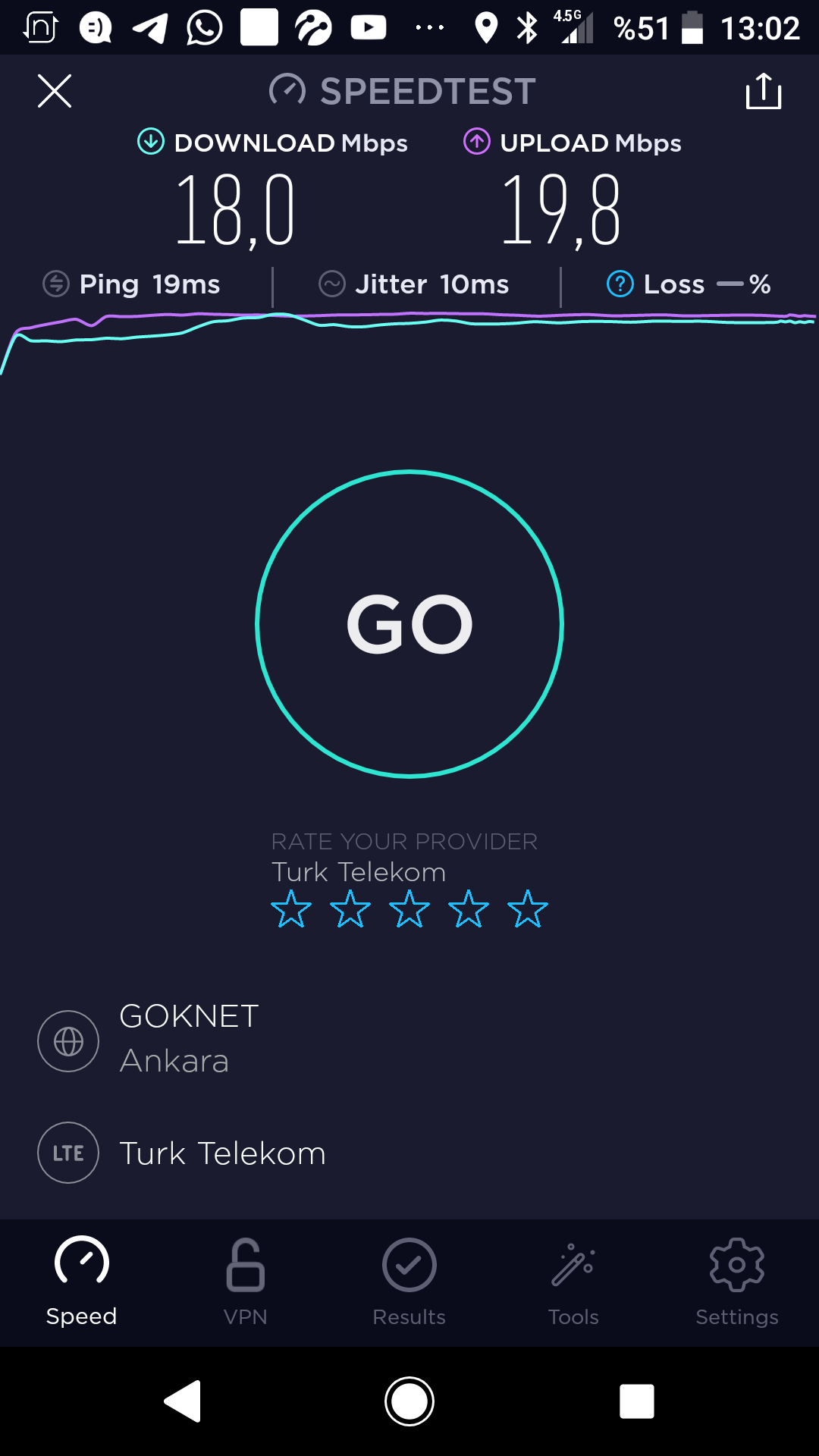Open the VPN tab
The image size is (819, 1456).
[246, 1282]
